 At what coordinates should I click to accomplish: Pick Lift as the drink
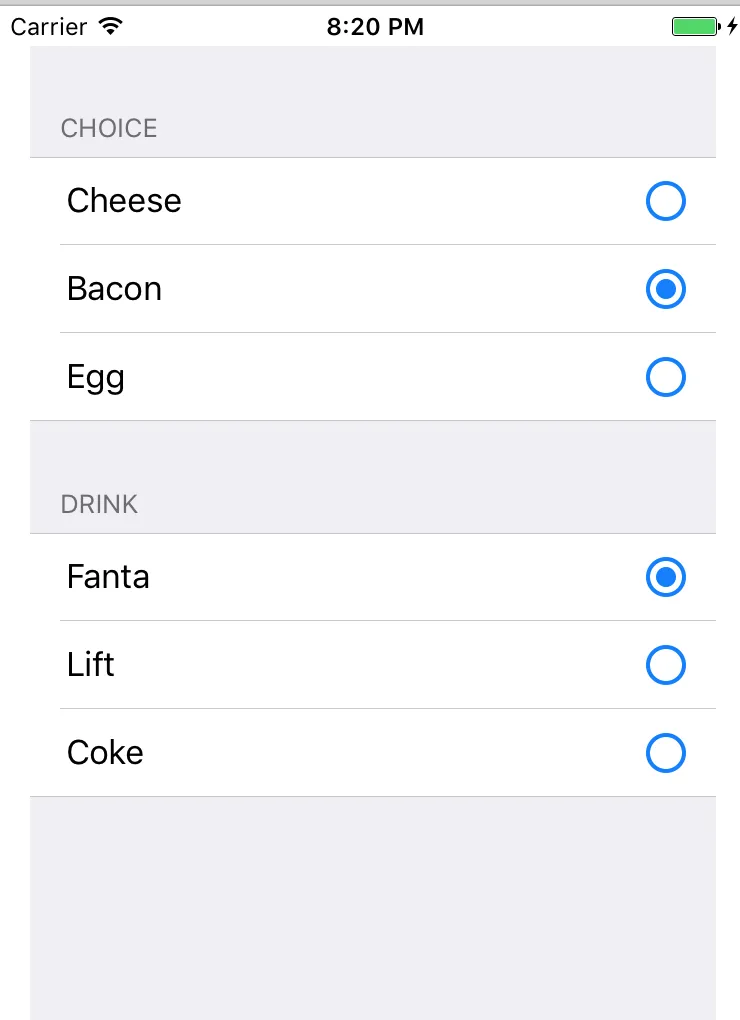point(665,665)
